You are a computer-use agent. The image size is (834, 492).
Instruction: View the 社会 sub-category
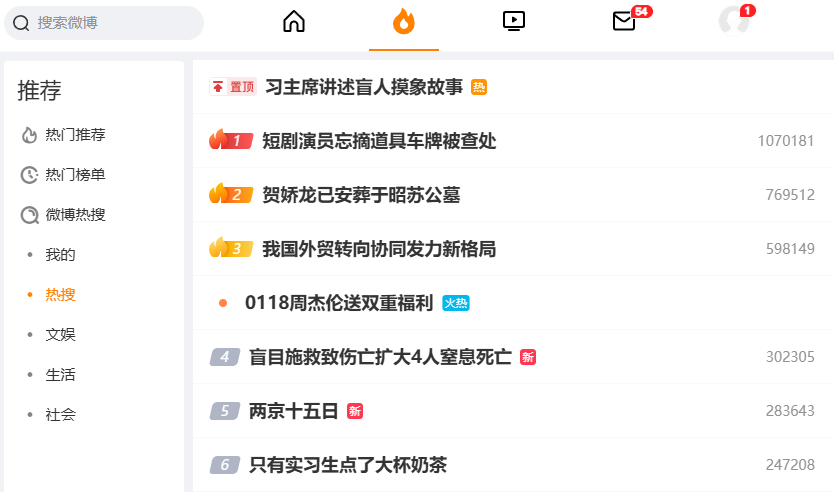(60, 415)
